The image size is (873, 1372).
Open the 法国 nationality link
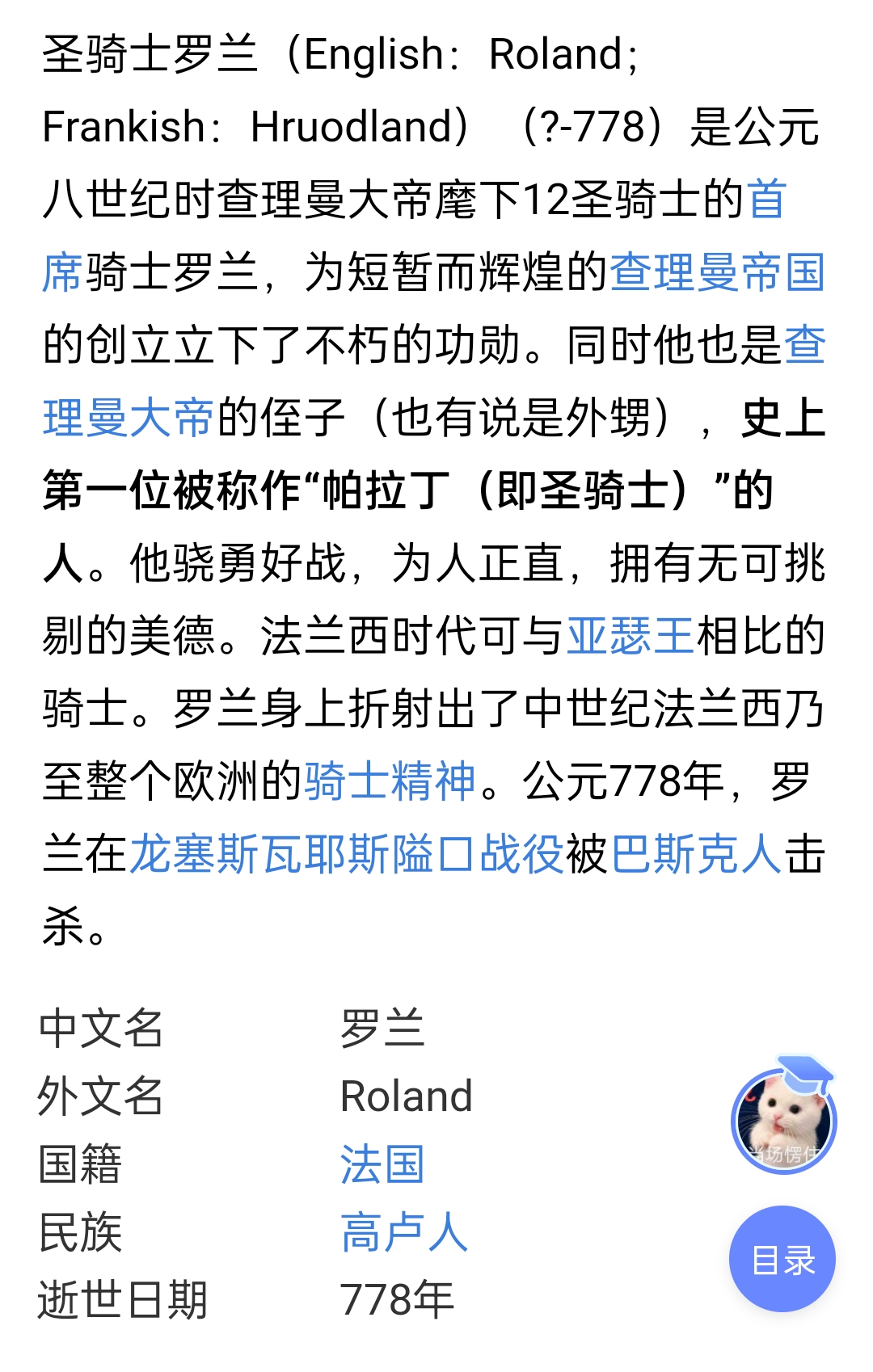(382, 1164)
